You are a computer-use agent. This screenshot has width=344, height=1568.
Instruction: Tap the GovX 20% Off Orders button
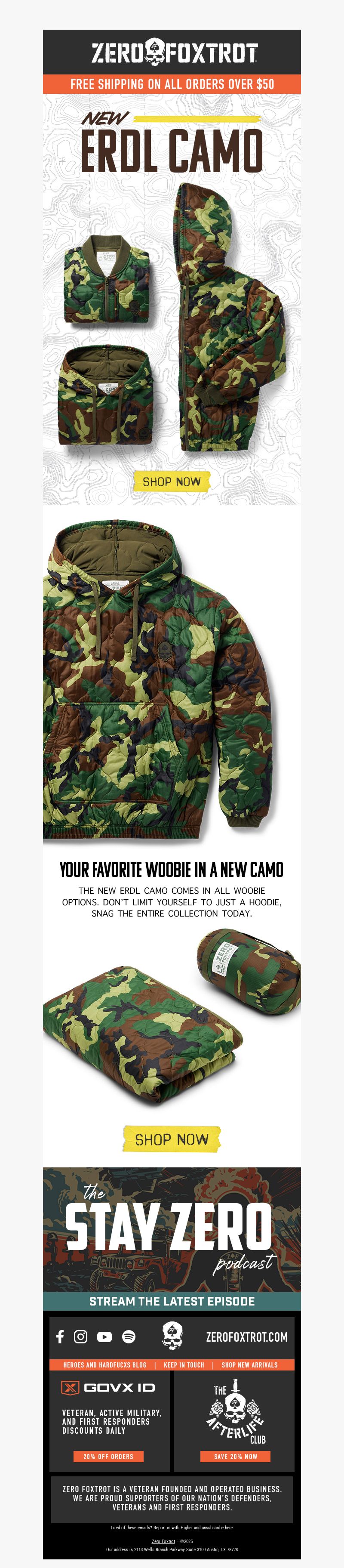[108, 1457]
